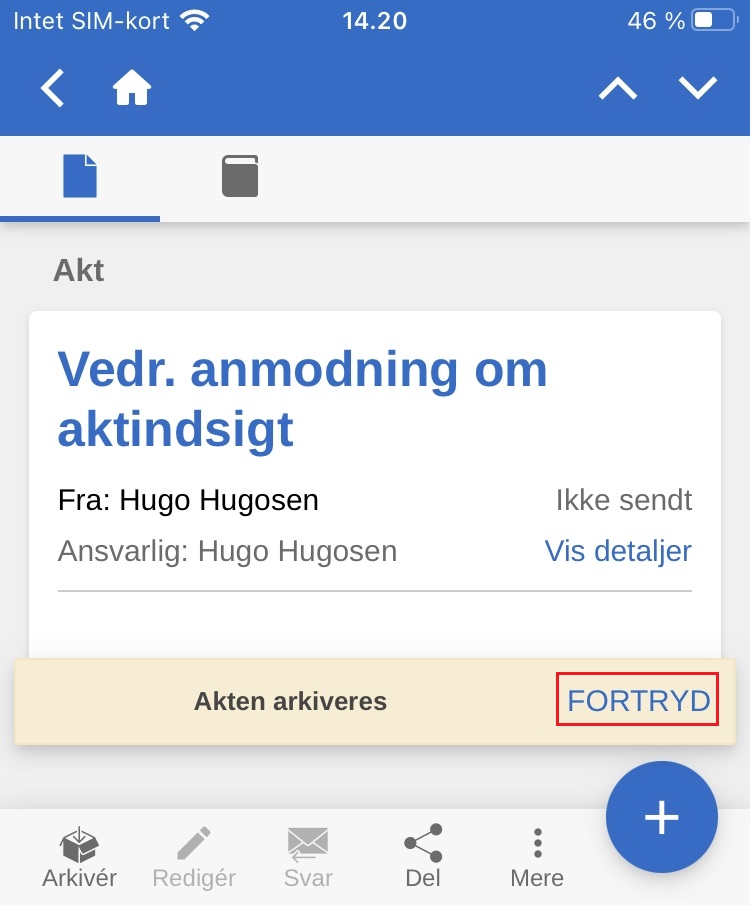Jump to the next item with down arrow
This screenshot has height=905, width=750.
(x=698, y=88)
